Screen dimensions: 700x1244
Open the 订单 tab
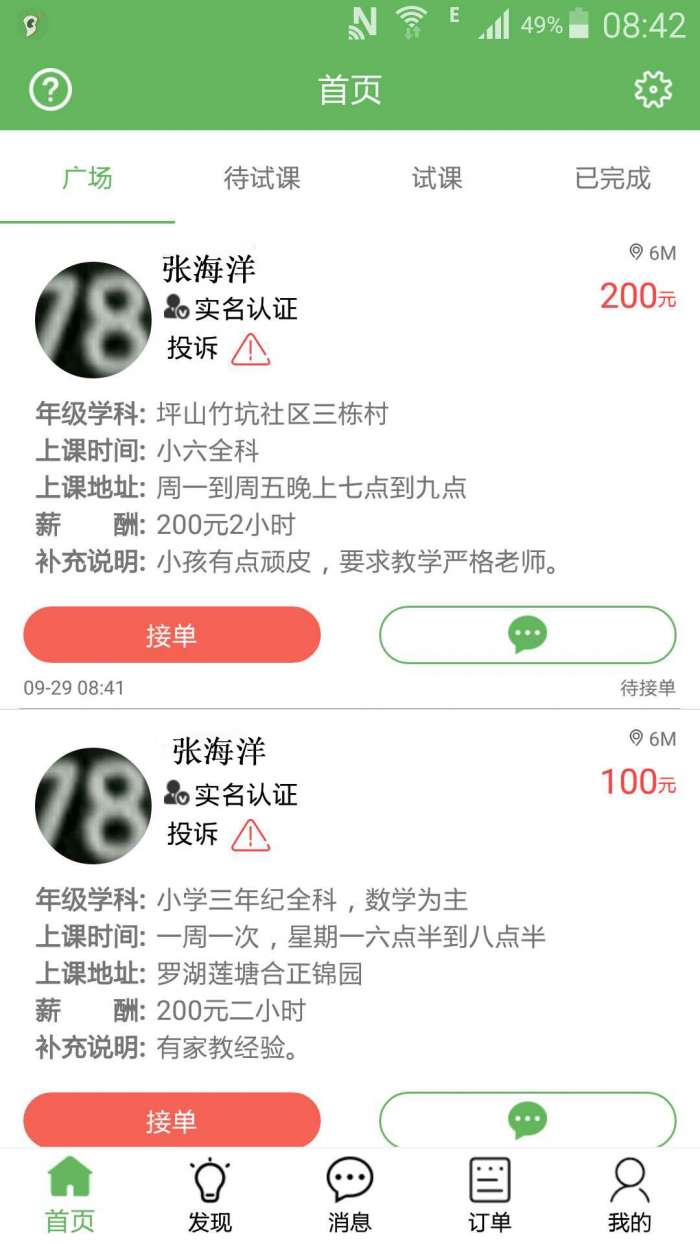[x=490, y=1196]
